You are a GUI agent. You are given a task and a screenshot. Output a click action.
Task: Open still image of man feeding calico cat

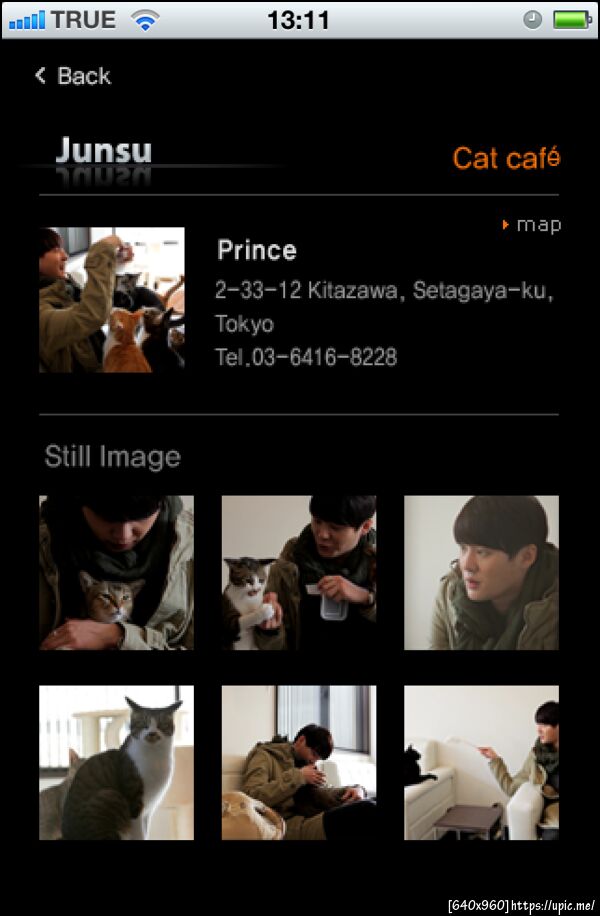(x=299, y=572)
